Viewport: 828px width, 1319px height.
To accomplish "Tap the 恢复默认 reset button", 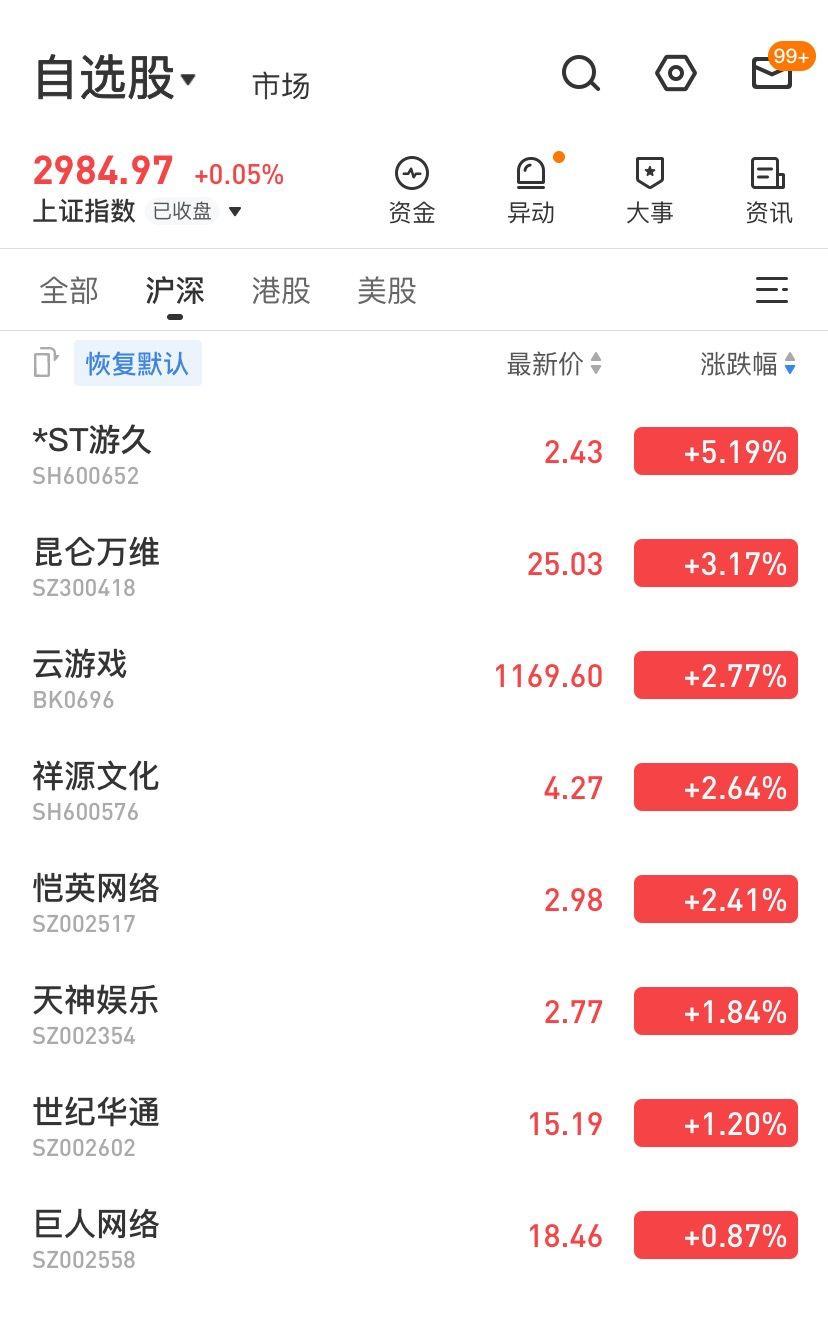I will point(138,364).
